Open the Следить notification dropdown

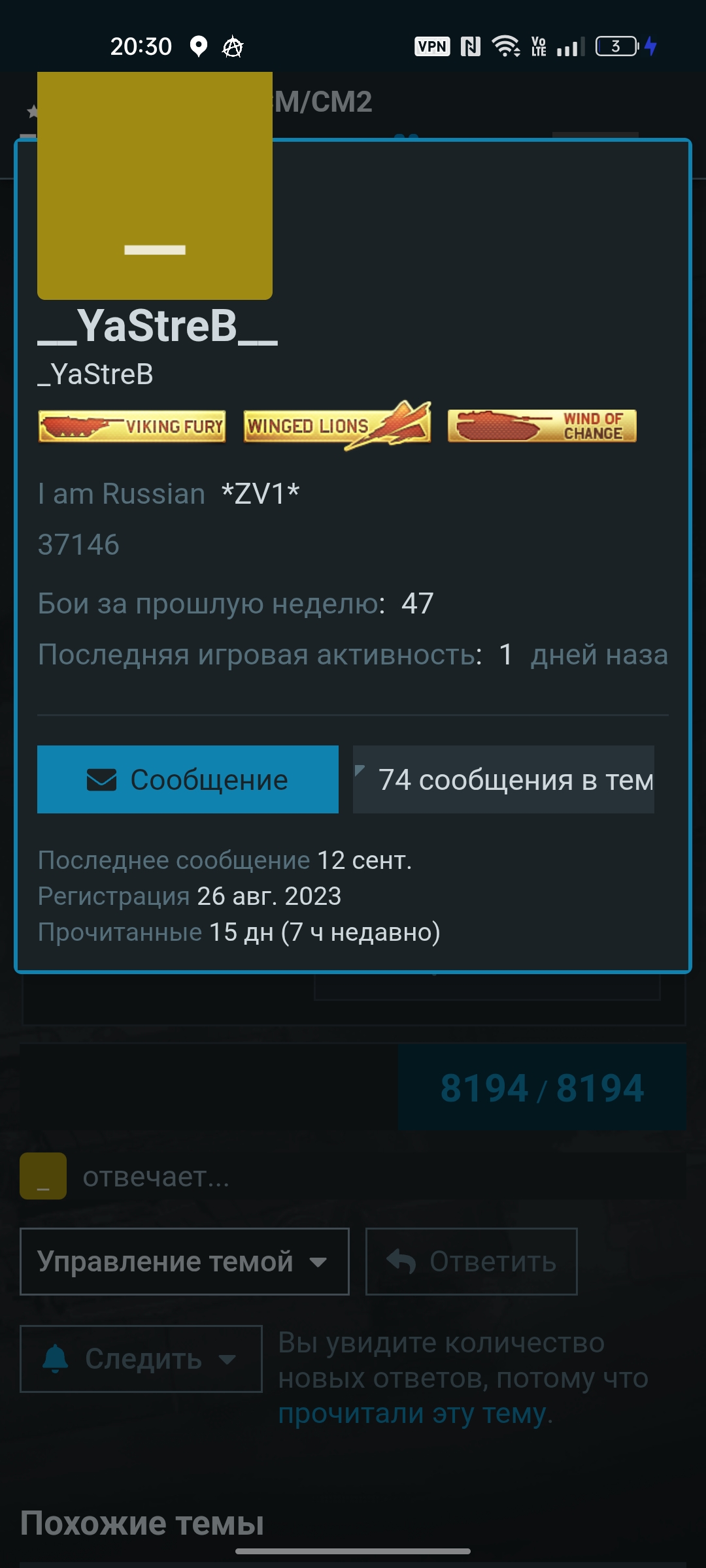[x=141, y=1359]
